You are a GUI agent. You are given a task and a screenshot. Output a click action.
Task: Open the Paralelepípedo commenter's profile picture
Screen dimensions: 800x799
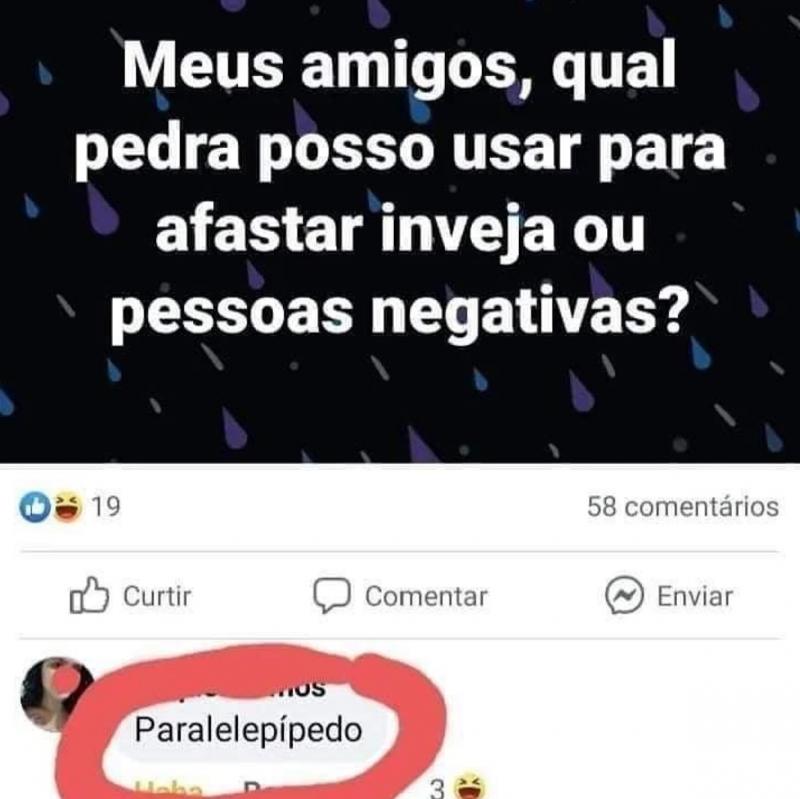click(x=55, y=693)
